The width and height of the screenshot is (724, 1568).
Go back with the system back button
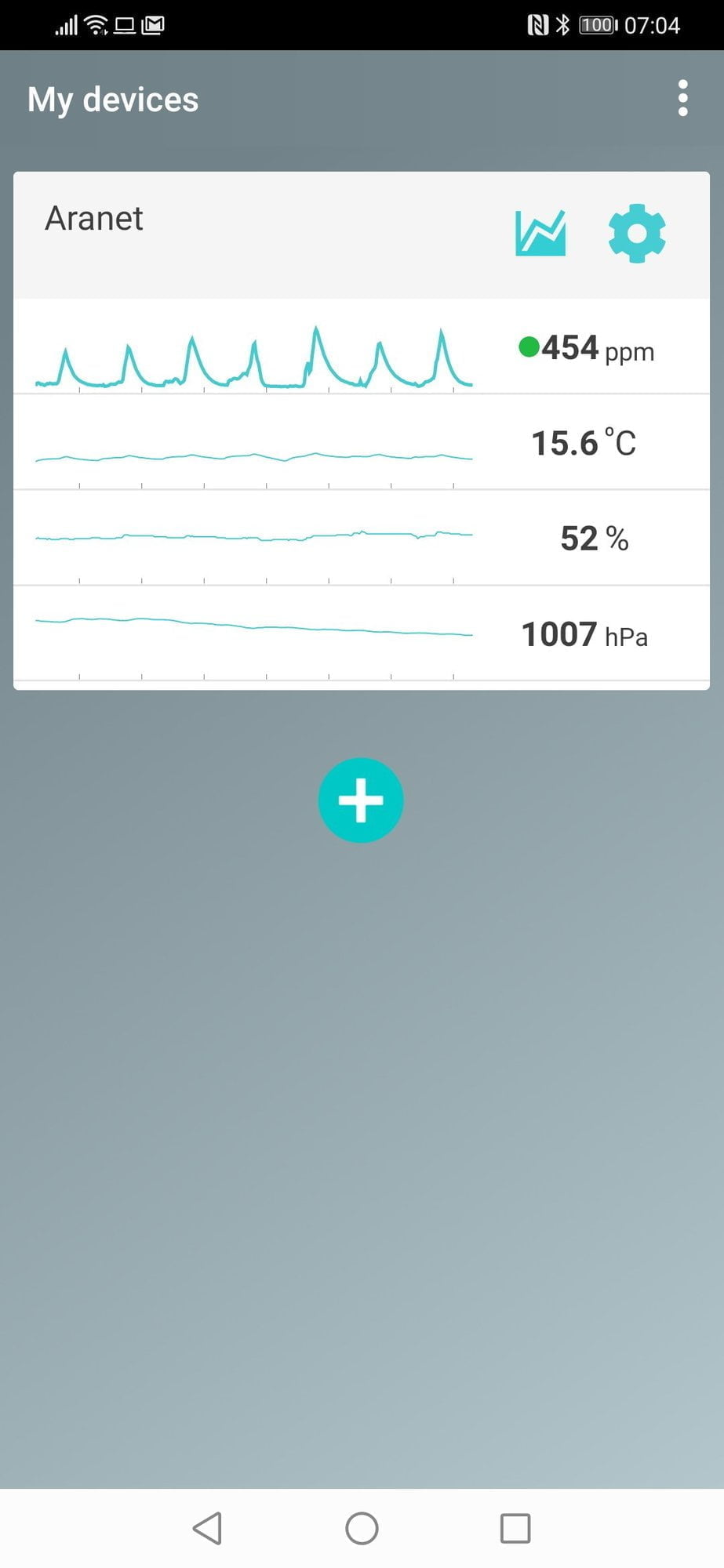click(x=208, y=1528)
